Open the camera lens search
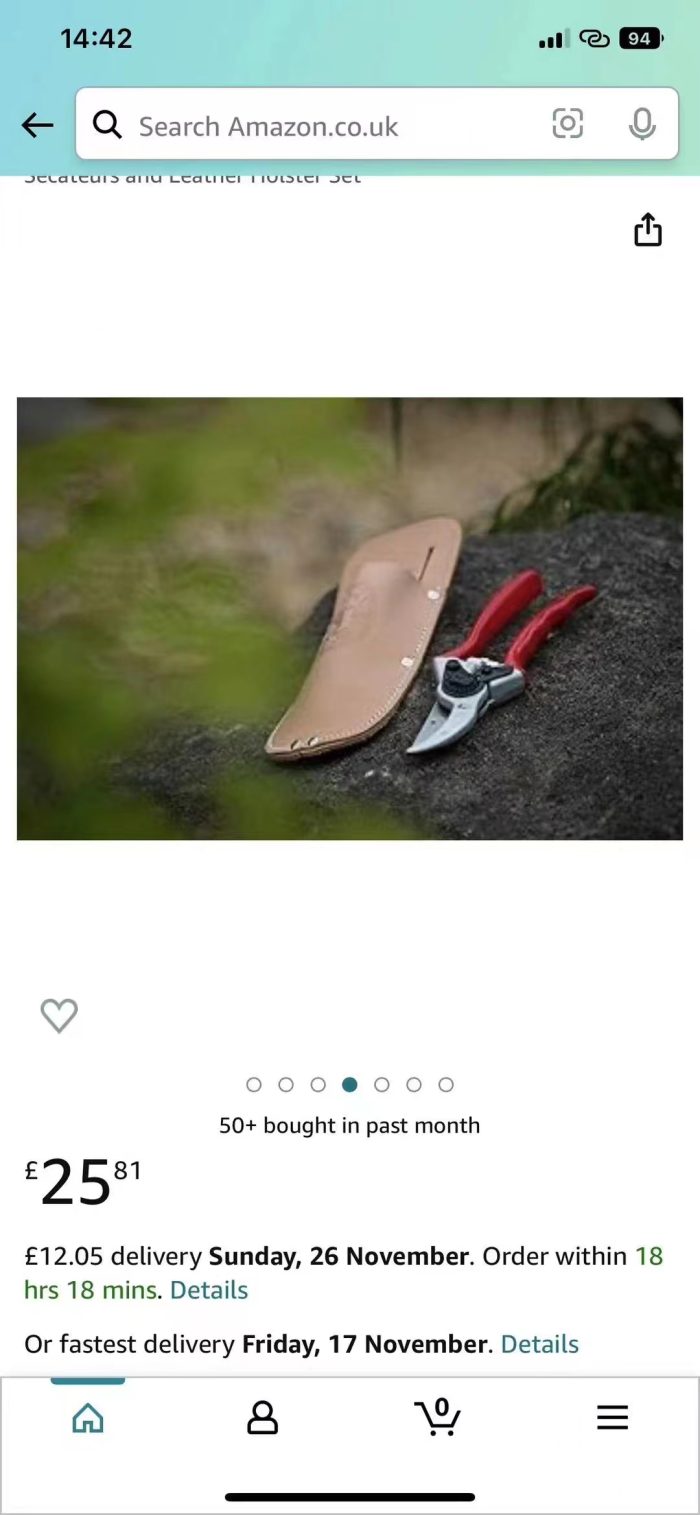Image resolution: width=700 pixels, height=1515 pixels. point(567,124)
